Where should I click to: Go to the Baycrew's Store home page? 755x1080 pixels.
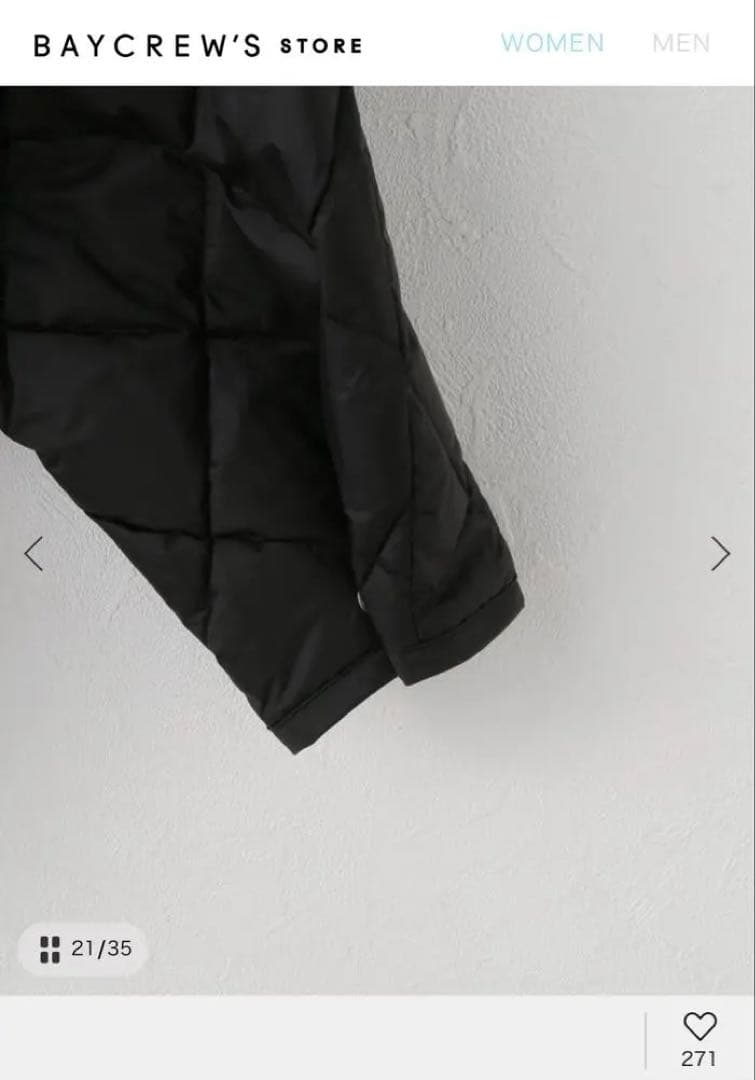[x=198, y=45]
